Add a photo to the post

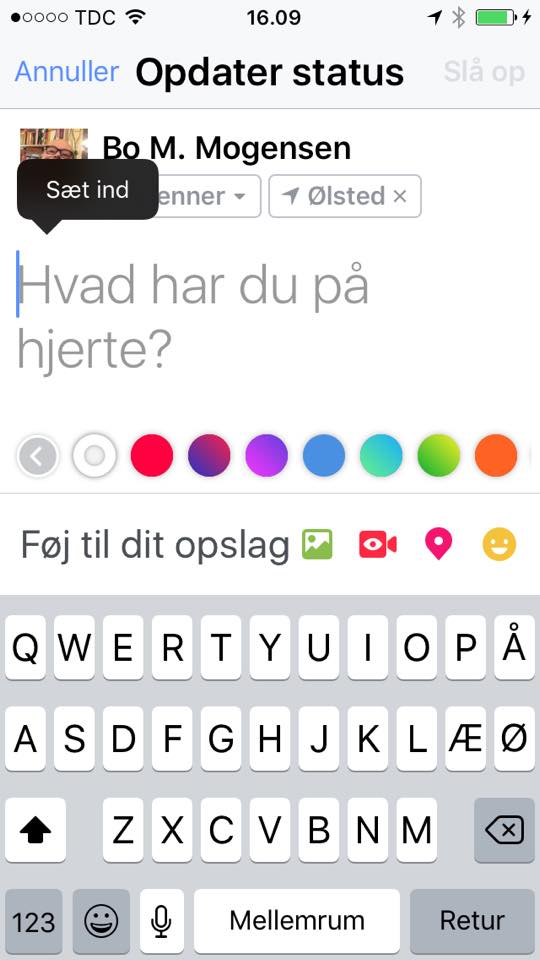coord(317,544)
